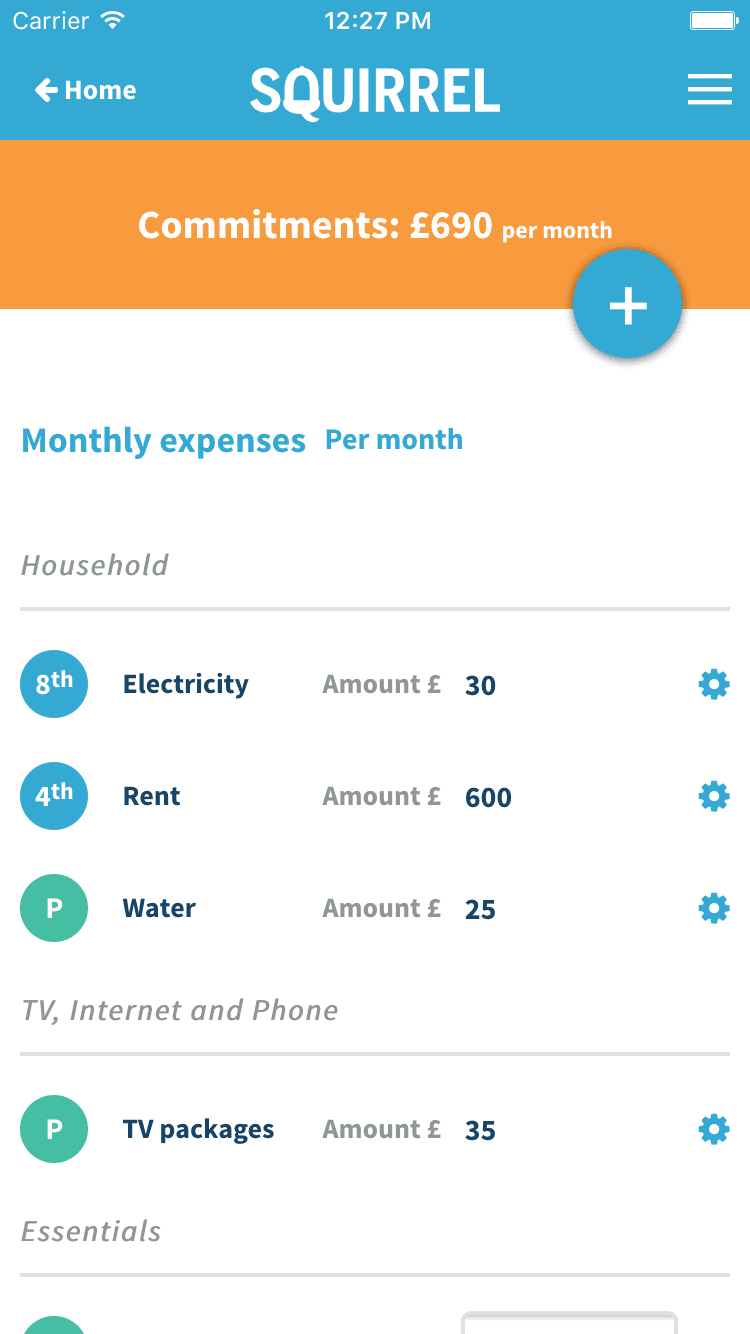The width and height of the screenshot is (750, 1334).
Task: Open settings gear for Rent
Action: pyautogui.click(x=713, y=797)
